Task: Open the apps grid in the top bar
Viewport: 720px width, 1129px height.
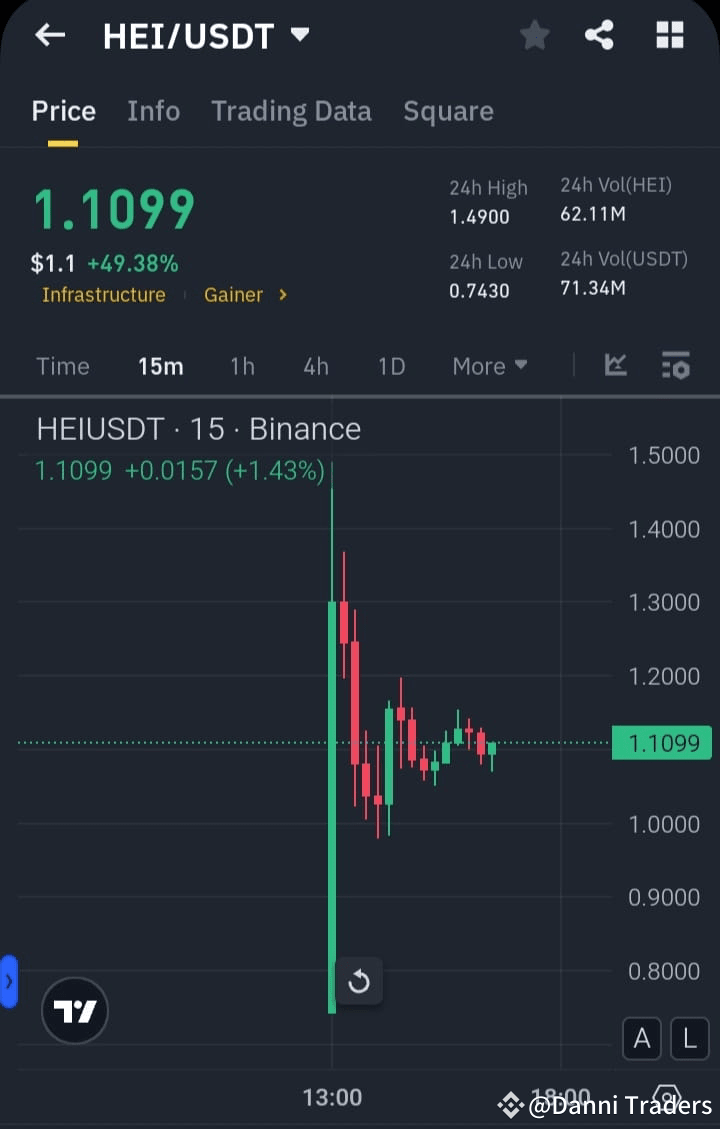Action: (668, 35)
